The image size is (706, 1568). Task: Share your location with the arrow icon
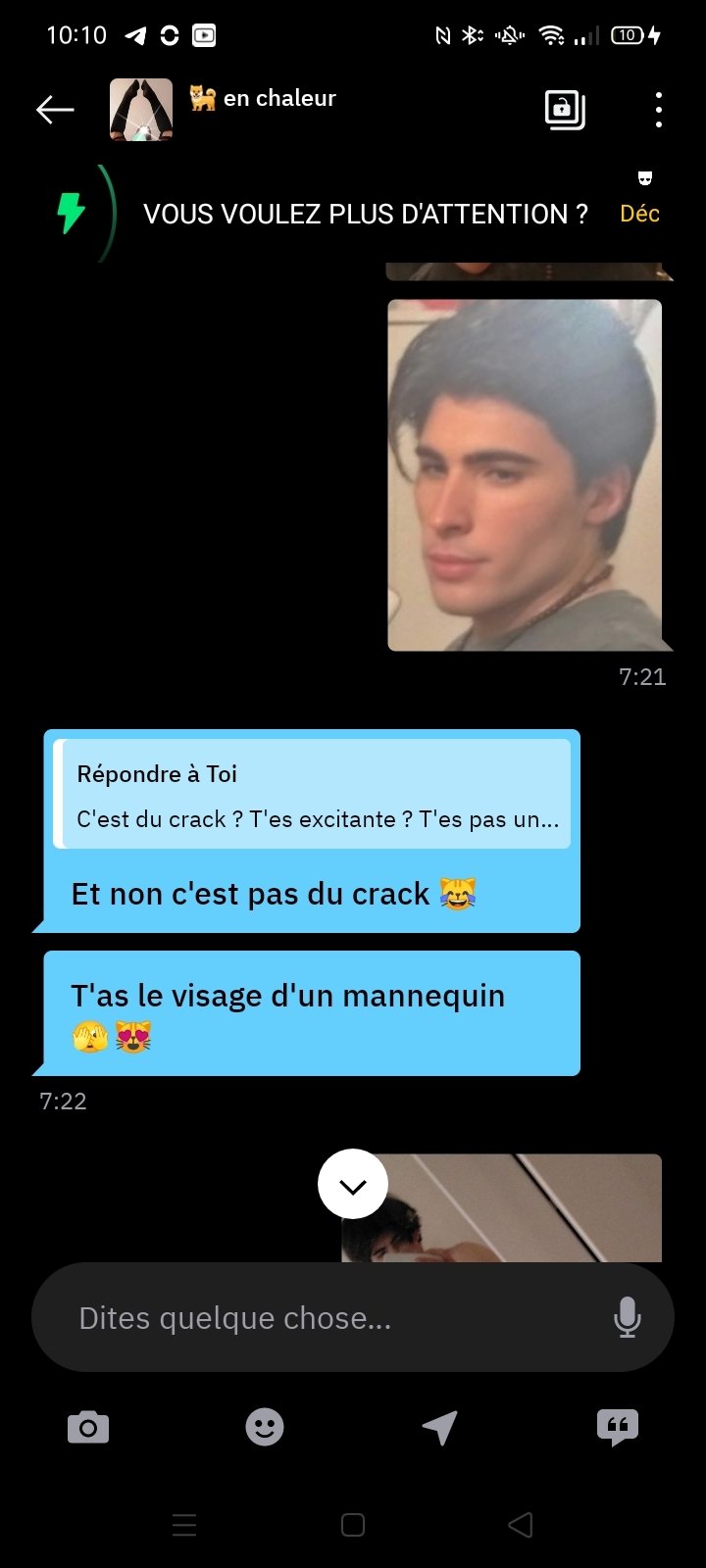coord(440,1428)
